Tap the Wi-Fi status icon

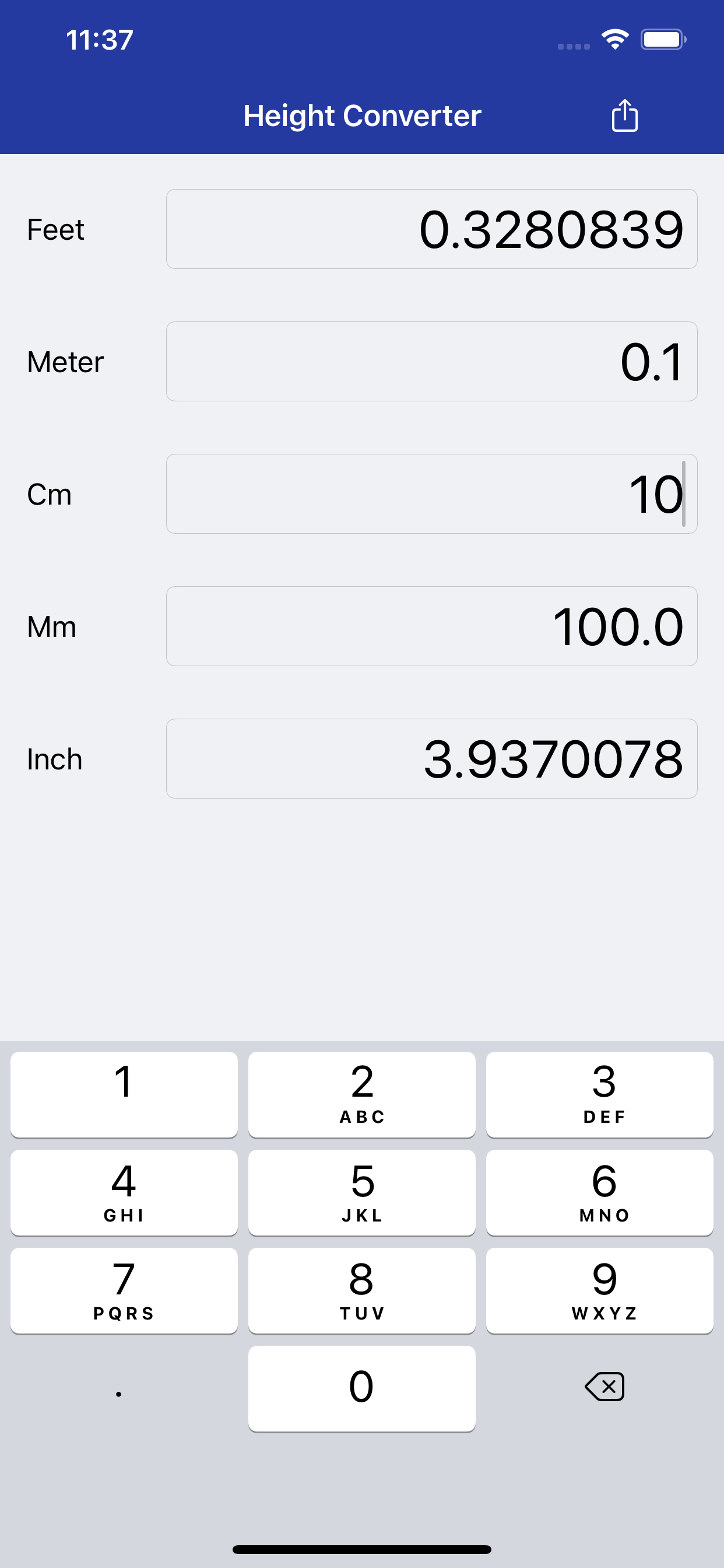pyautogui.click(x=614, y=39)
